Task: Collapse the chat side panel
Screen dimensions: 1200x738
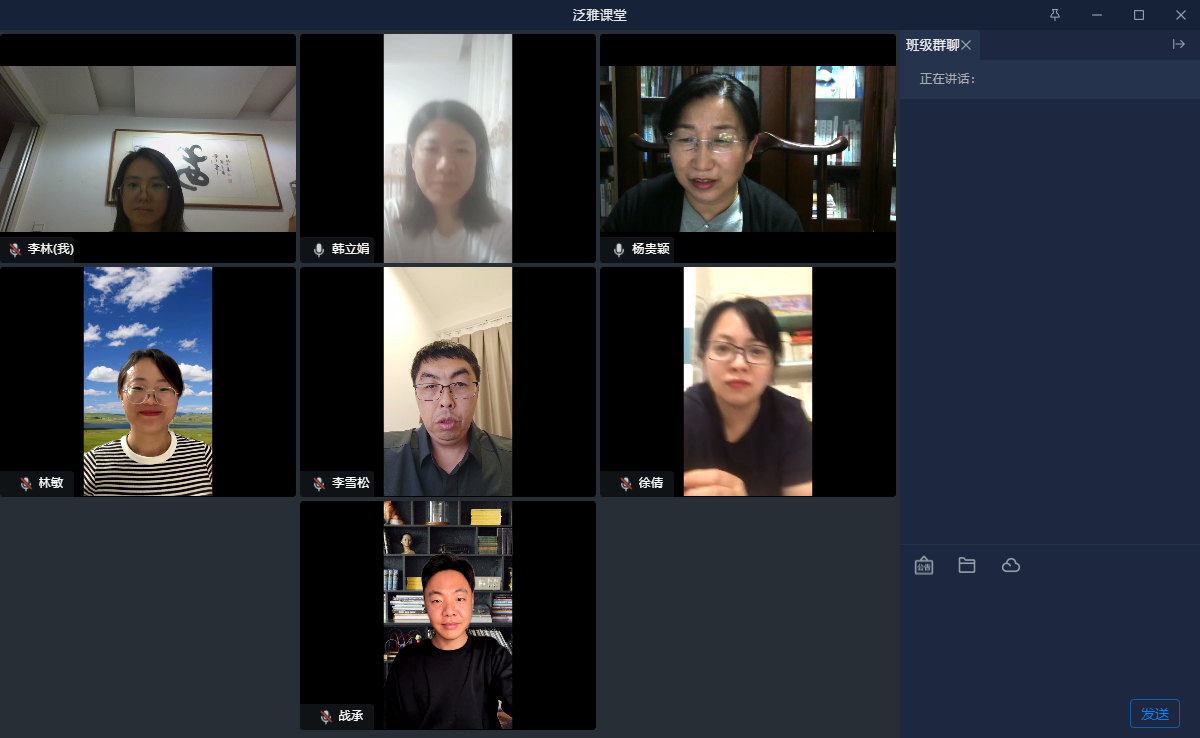Action: pos(1179,44)
